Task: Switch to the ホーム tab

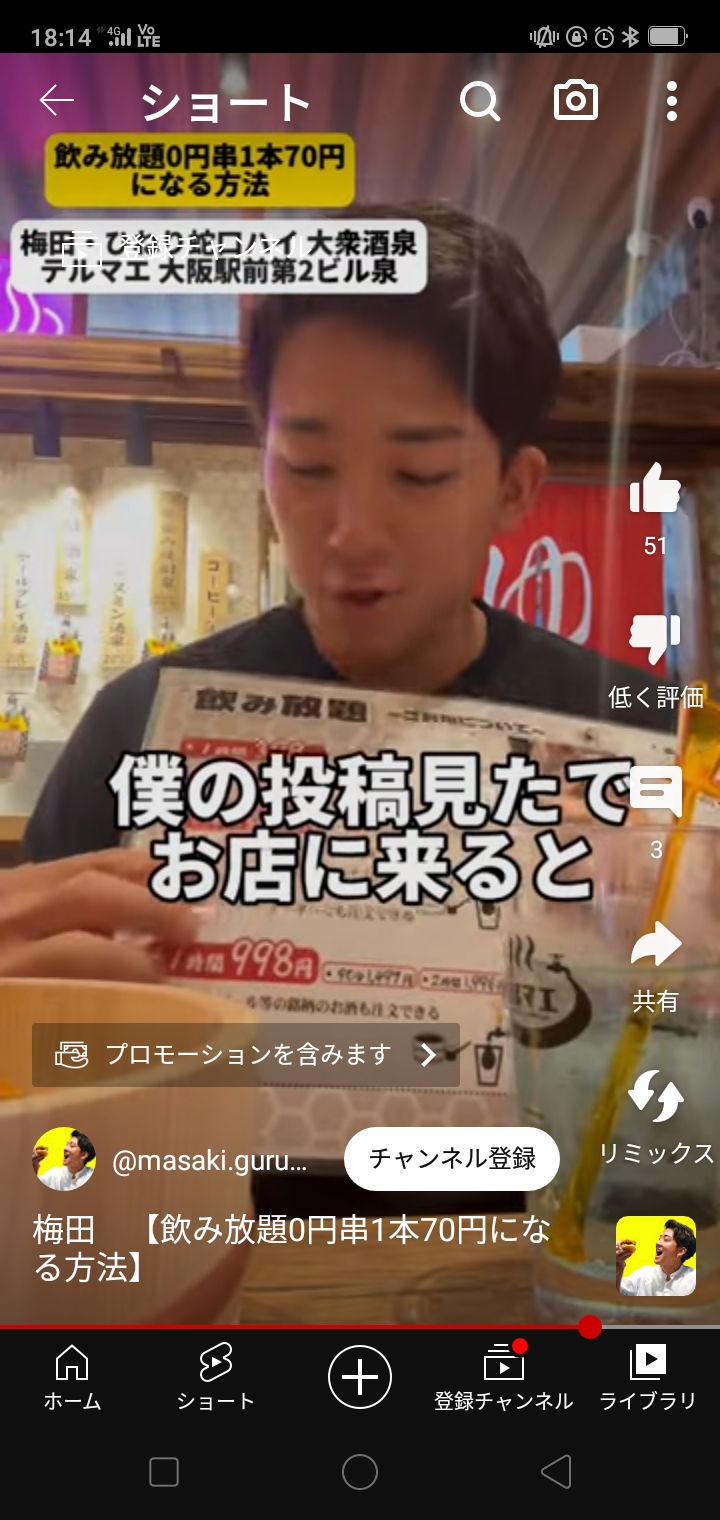Action: [x=72, y=1377]
